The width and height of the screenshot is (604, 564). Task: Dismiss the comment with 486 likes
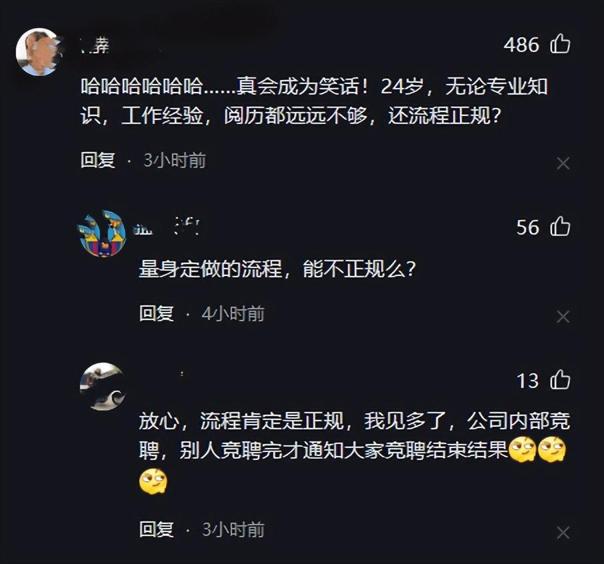point(563,163)
